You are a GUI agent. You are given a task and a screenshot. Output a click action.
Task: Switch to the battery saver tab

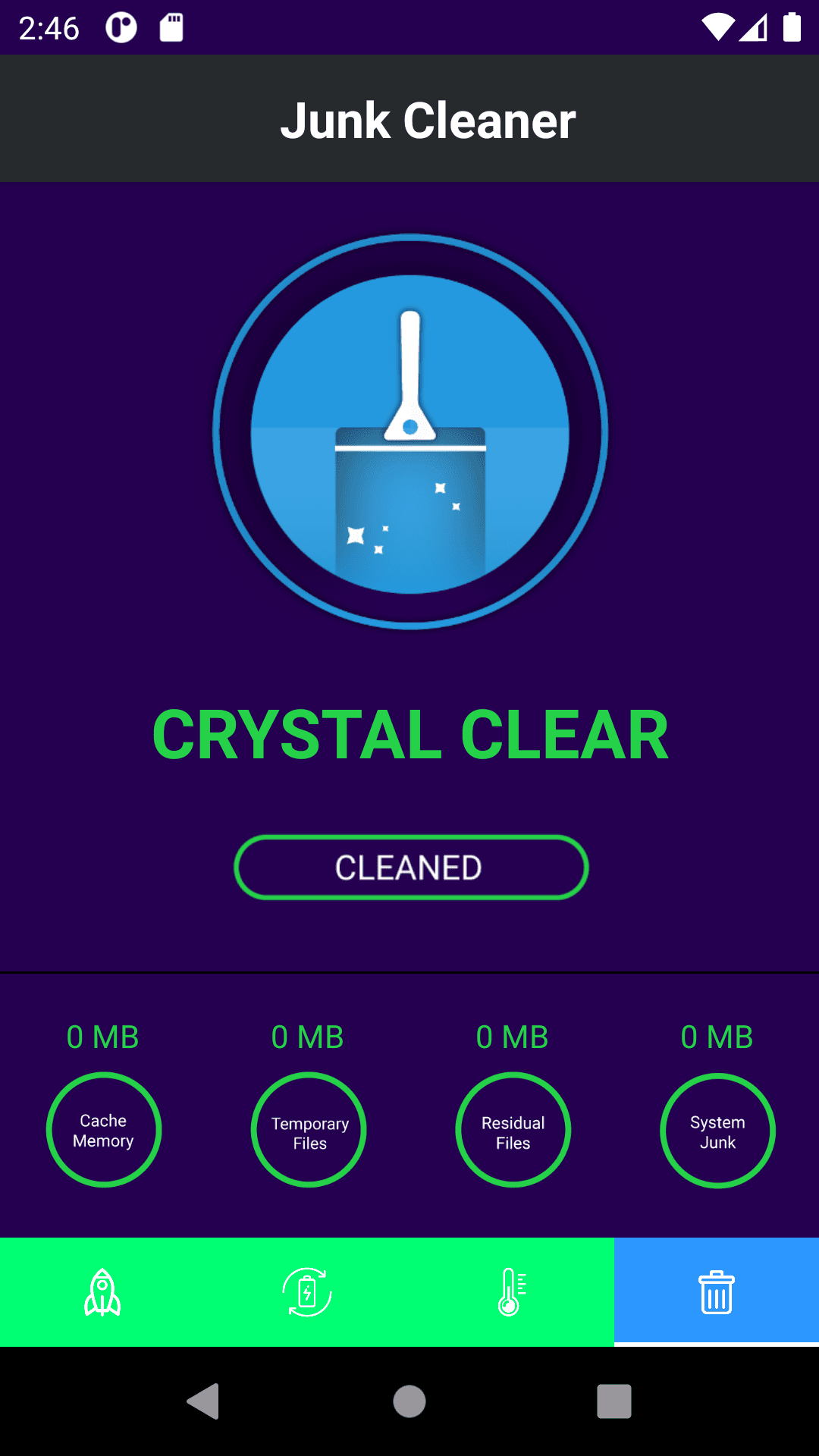coord(307,1292)
